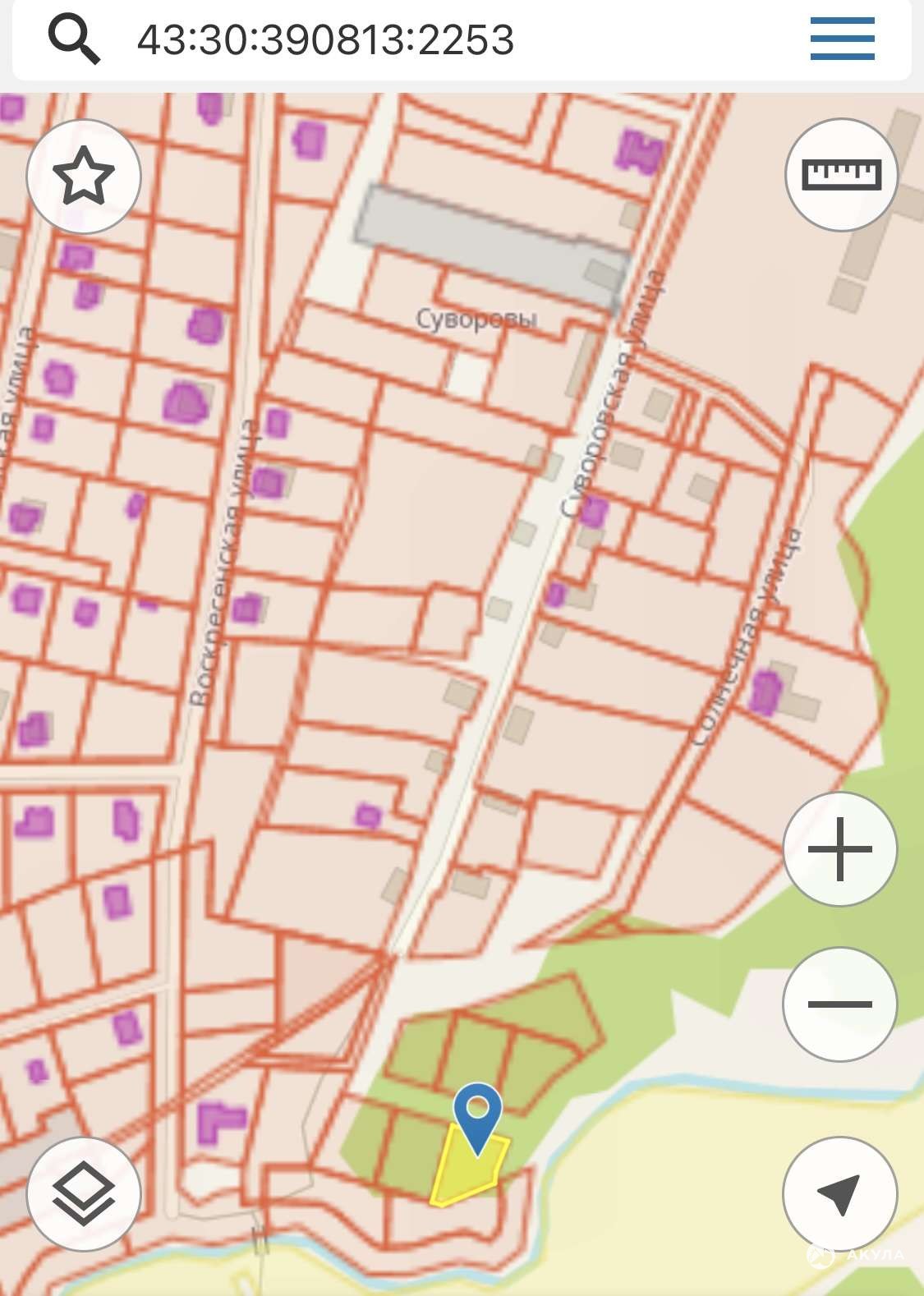This screenshot has height=1296, width=924.
Task: Add parcel to favorites star
Action: click(84, 176)
